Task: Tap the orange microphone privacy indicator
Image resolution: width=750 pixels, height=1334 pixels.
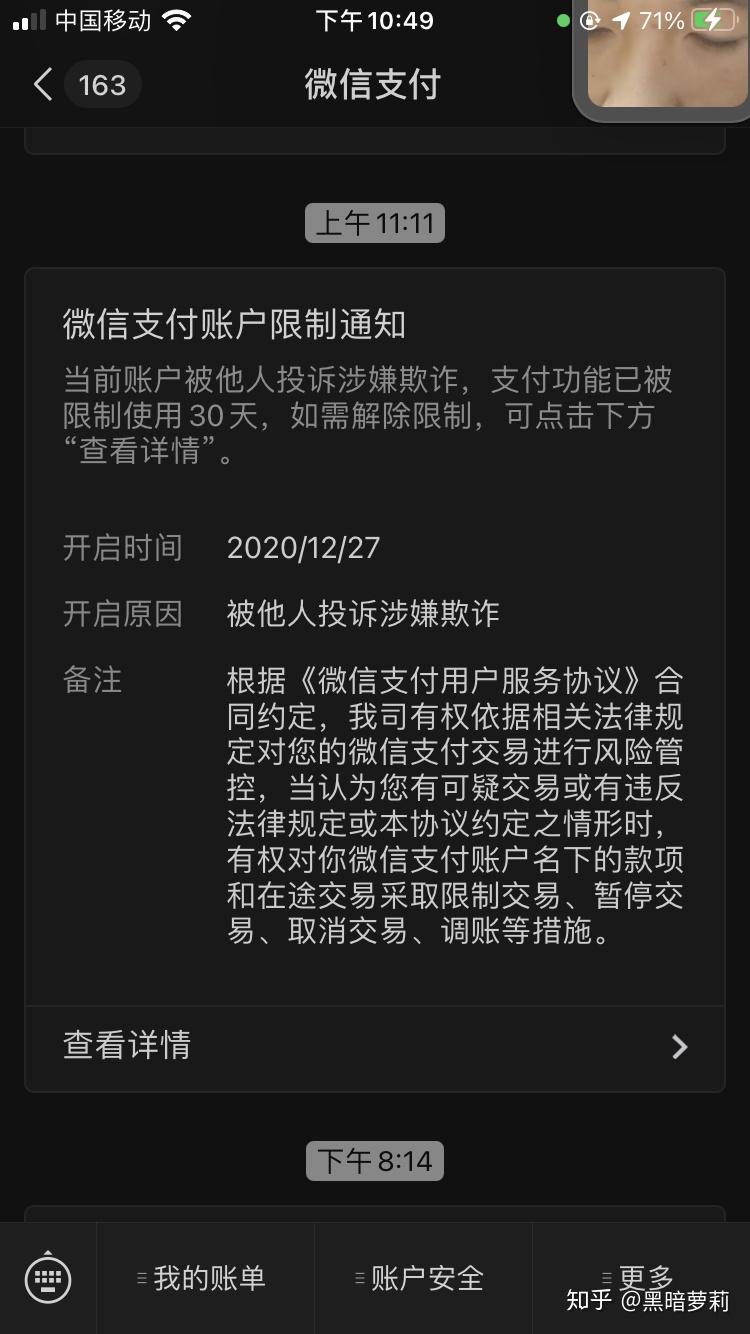Action: pos(591,18)
